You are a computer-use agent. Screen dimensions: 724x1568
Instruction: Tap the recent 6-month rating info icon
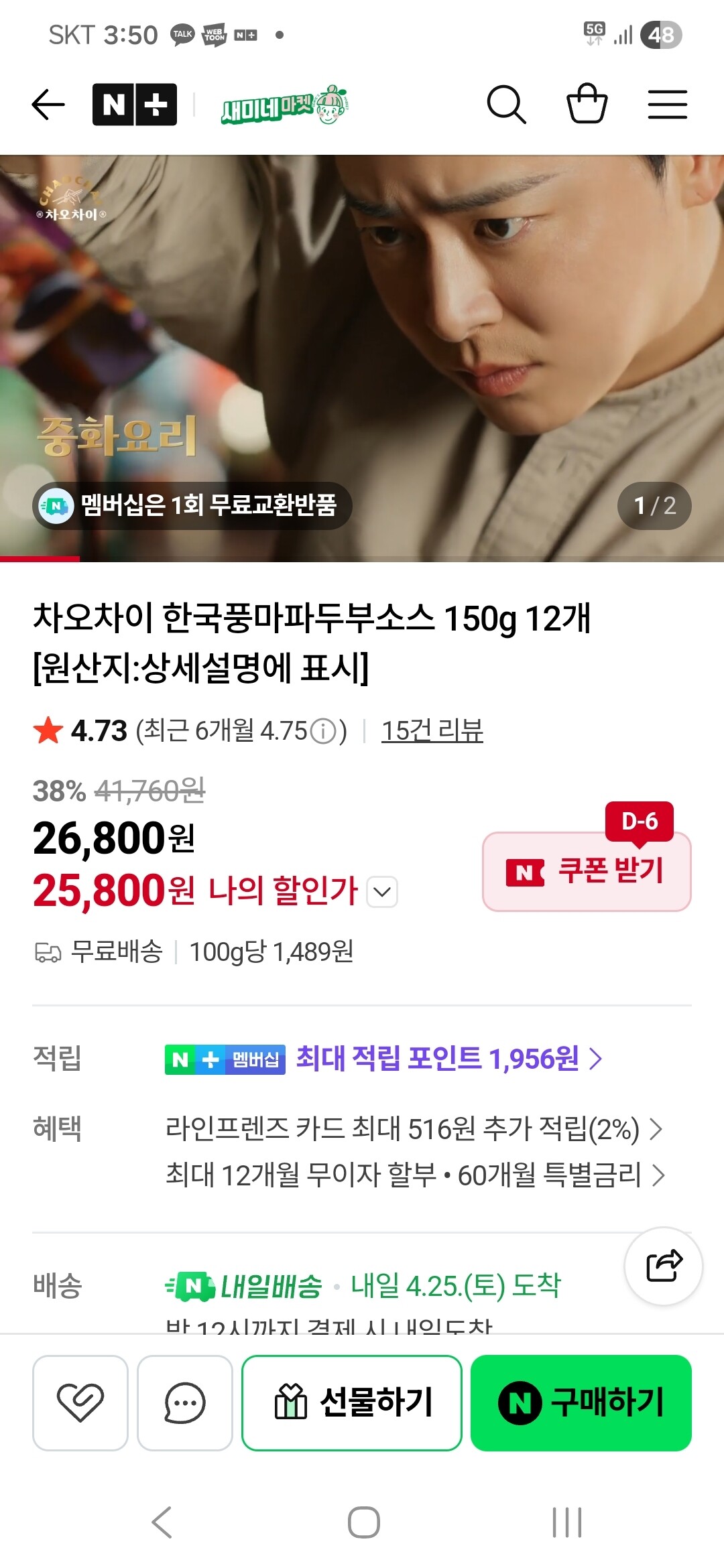pyautogui.click(x=324, y=731)
